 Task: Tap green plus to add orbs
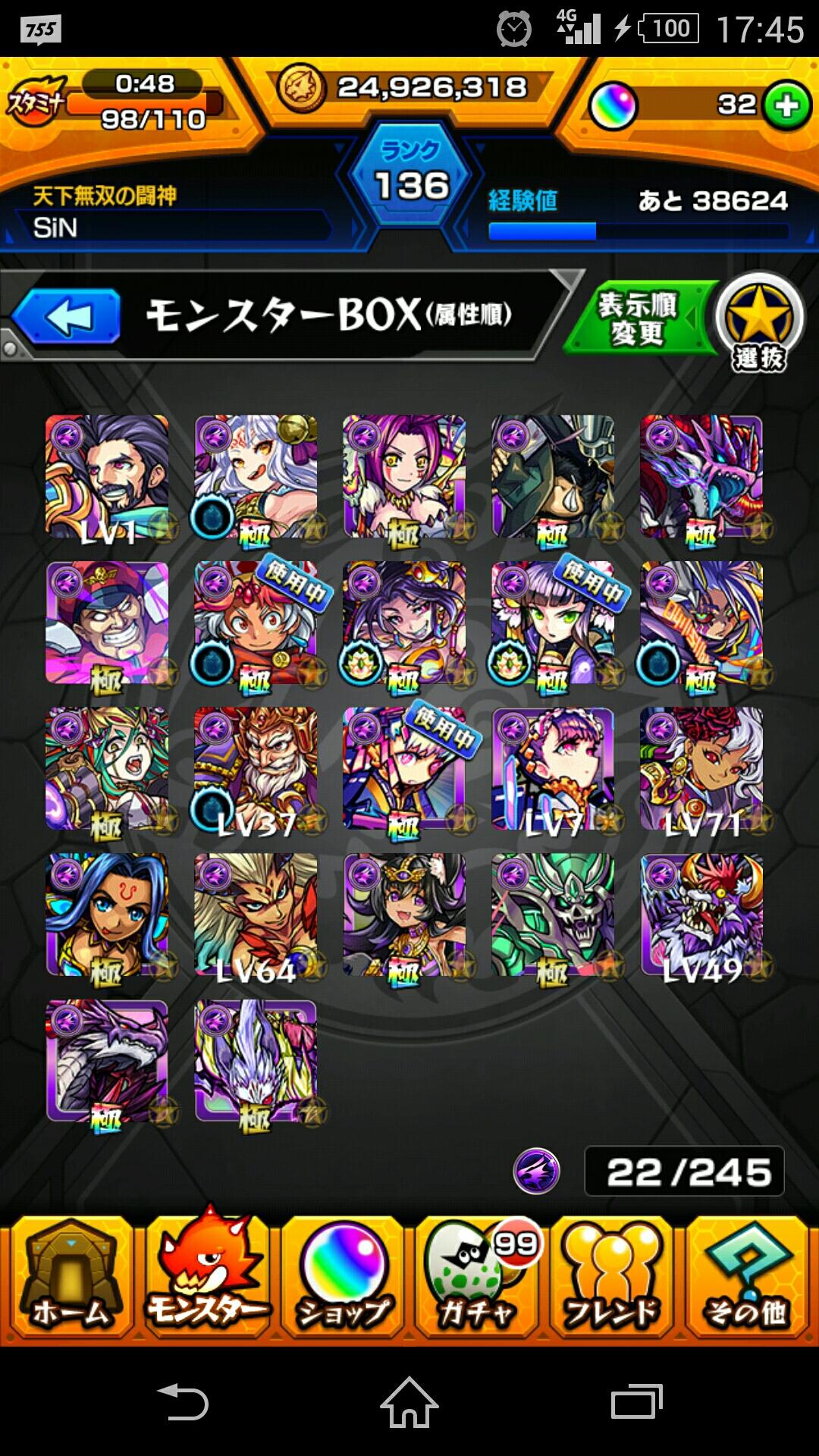coord(786,105)
